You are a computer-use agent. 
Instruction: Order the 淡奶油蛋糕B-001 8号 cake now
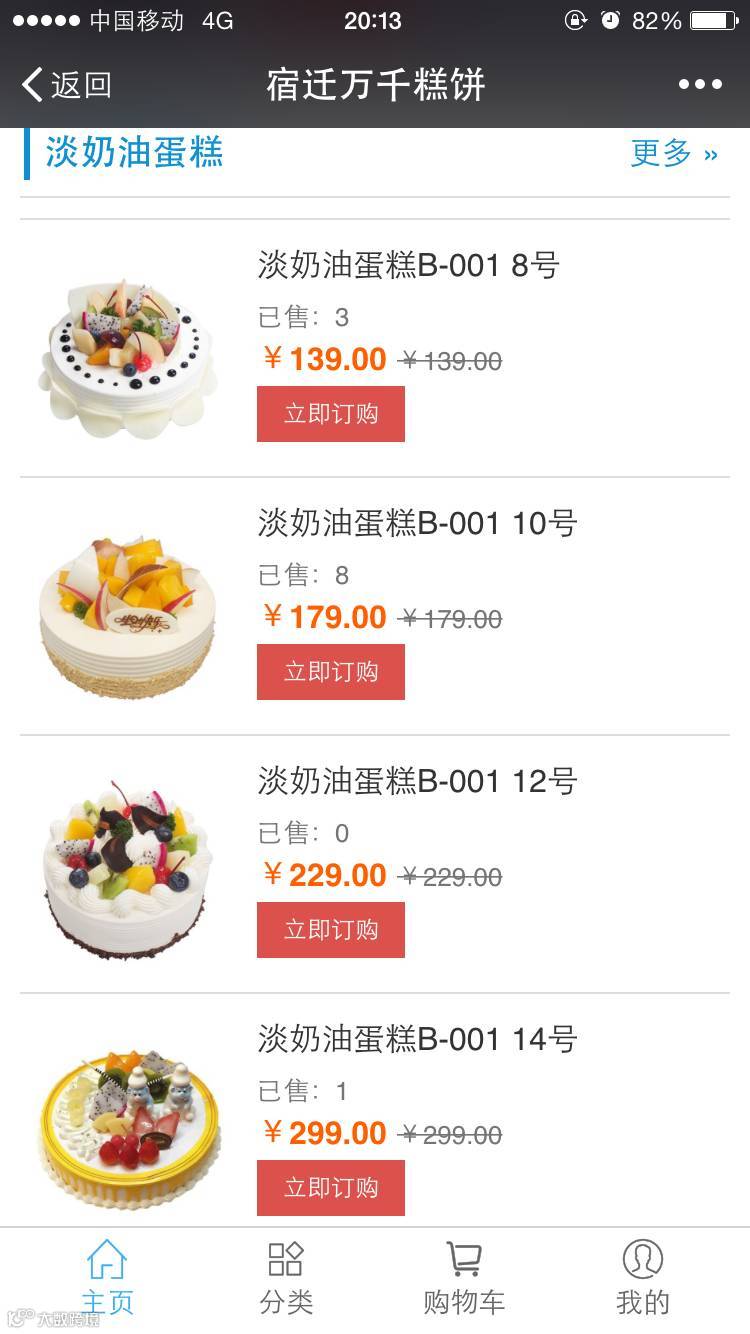[x=331, y=414]
